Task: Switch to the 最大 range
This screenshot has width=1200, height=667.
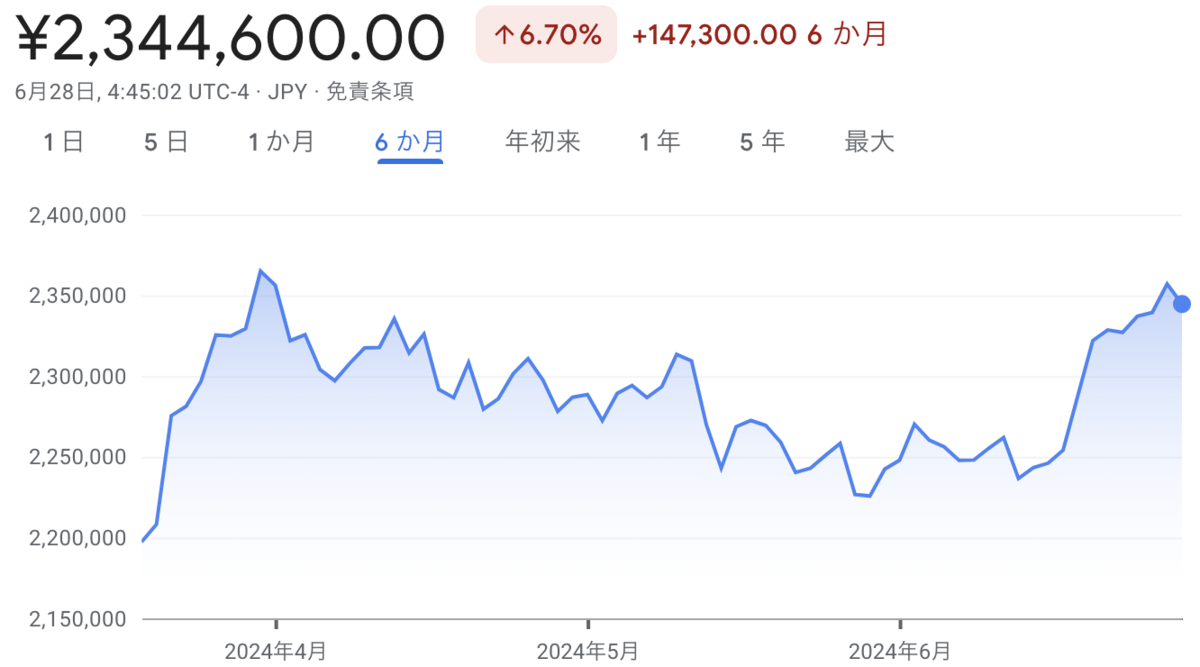Action: tap(869, 142)
